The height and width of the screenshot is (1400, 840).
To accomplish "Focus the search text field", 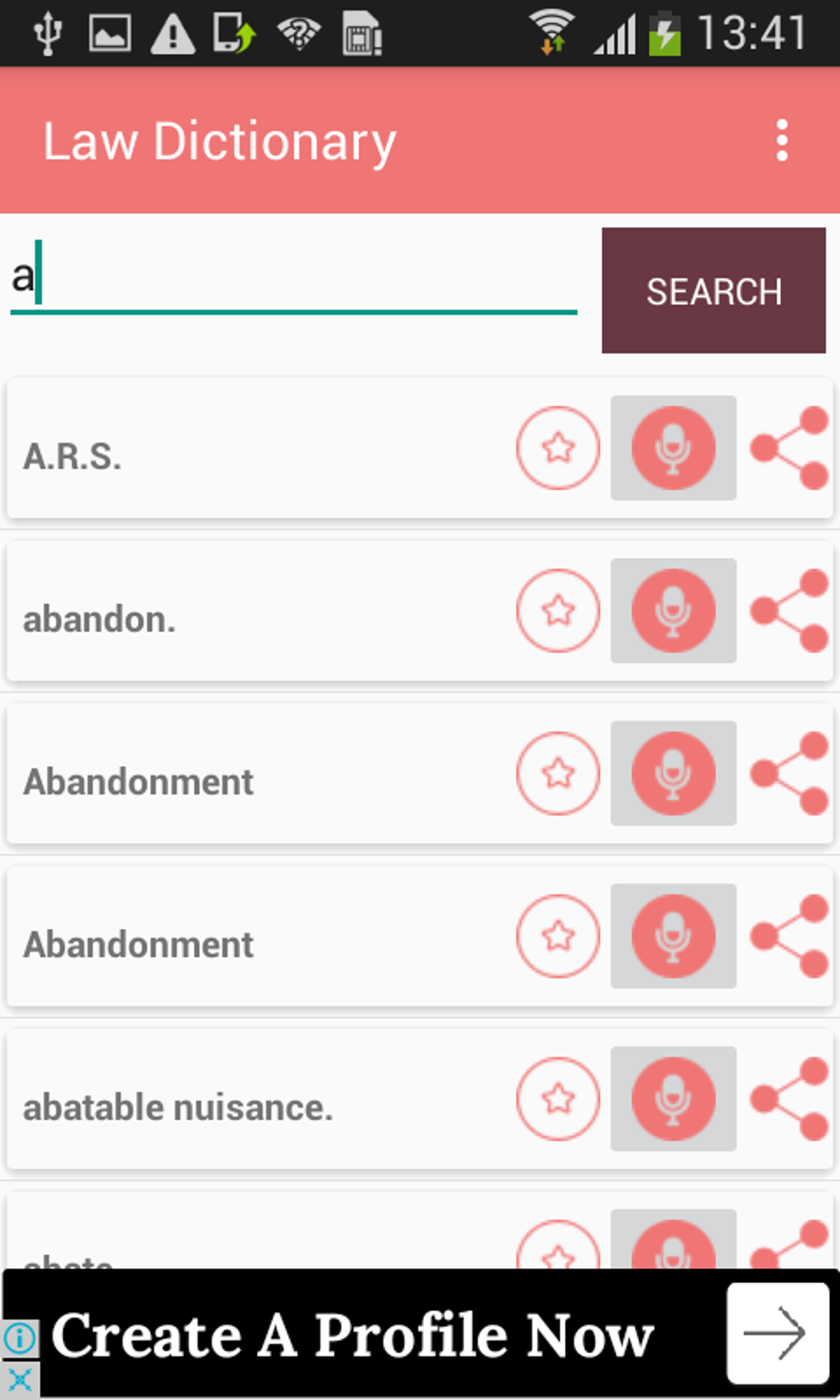I will 293,278.
